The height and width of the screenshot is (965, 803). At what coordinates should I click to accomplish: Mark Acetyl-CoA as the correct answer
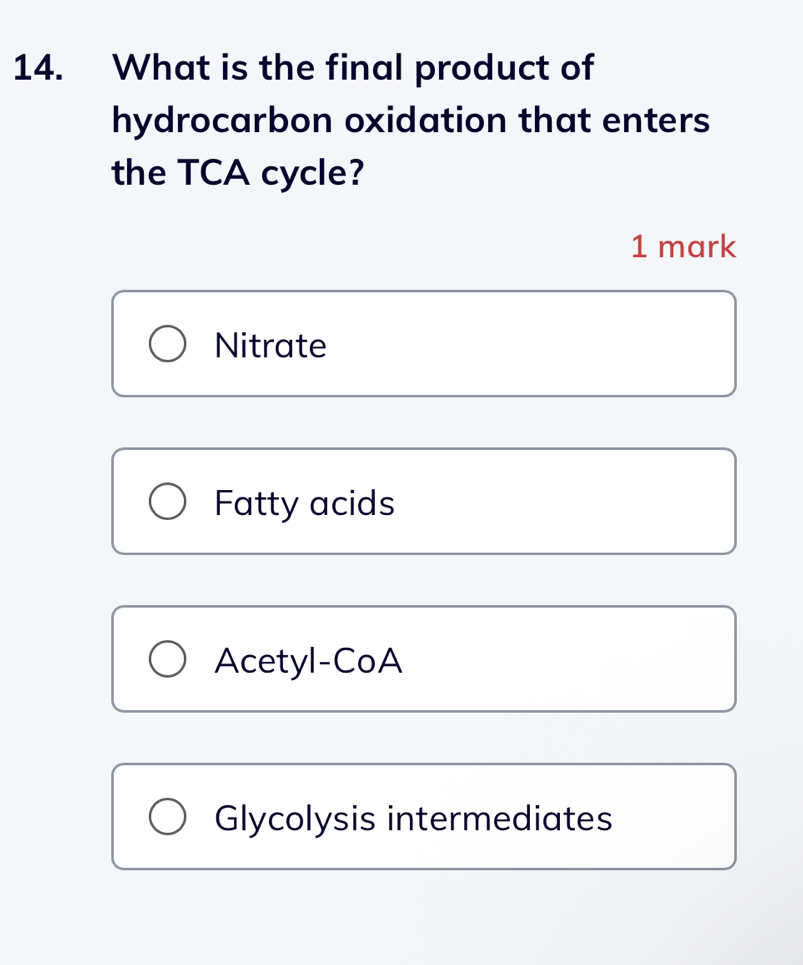coord(423,658)
